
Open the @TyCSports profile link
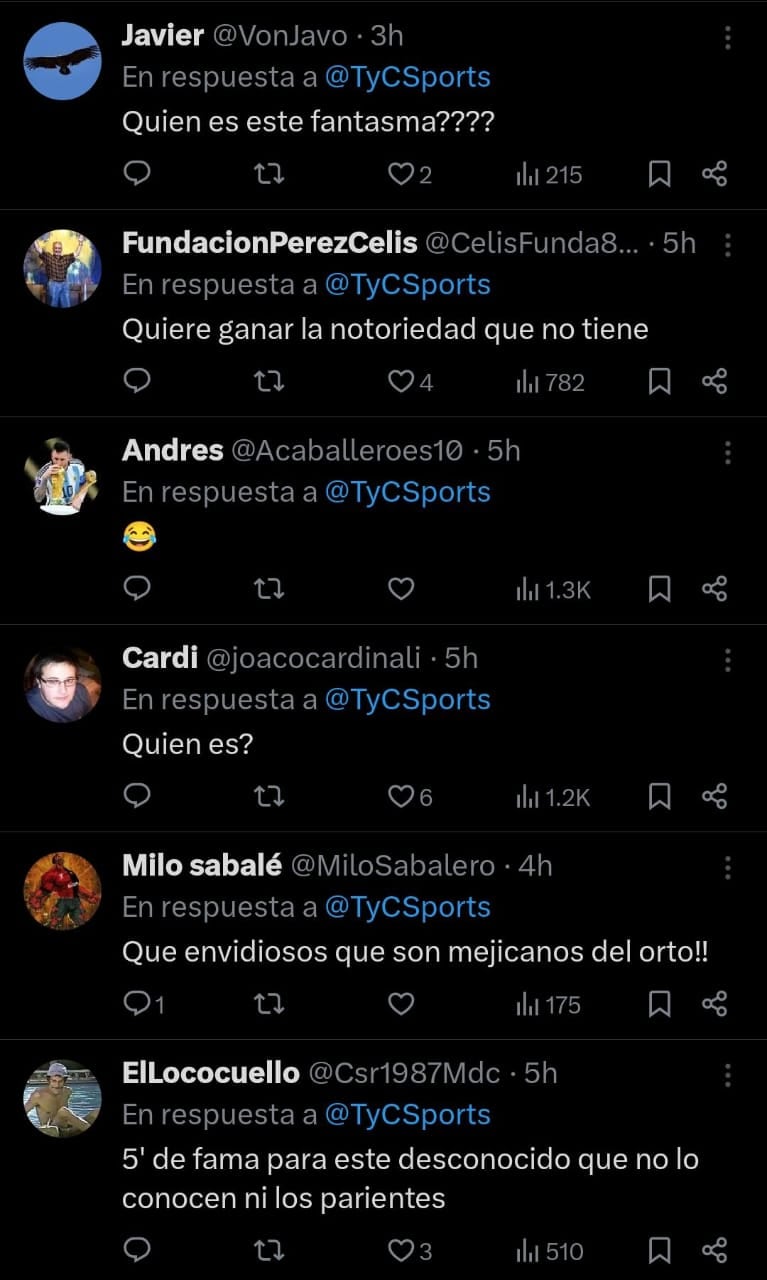(x=407, y=76)
